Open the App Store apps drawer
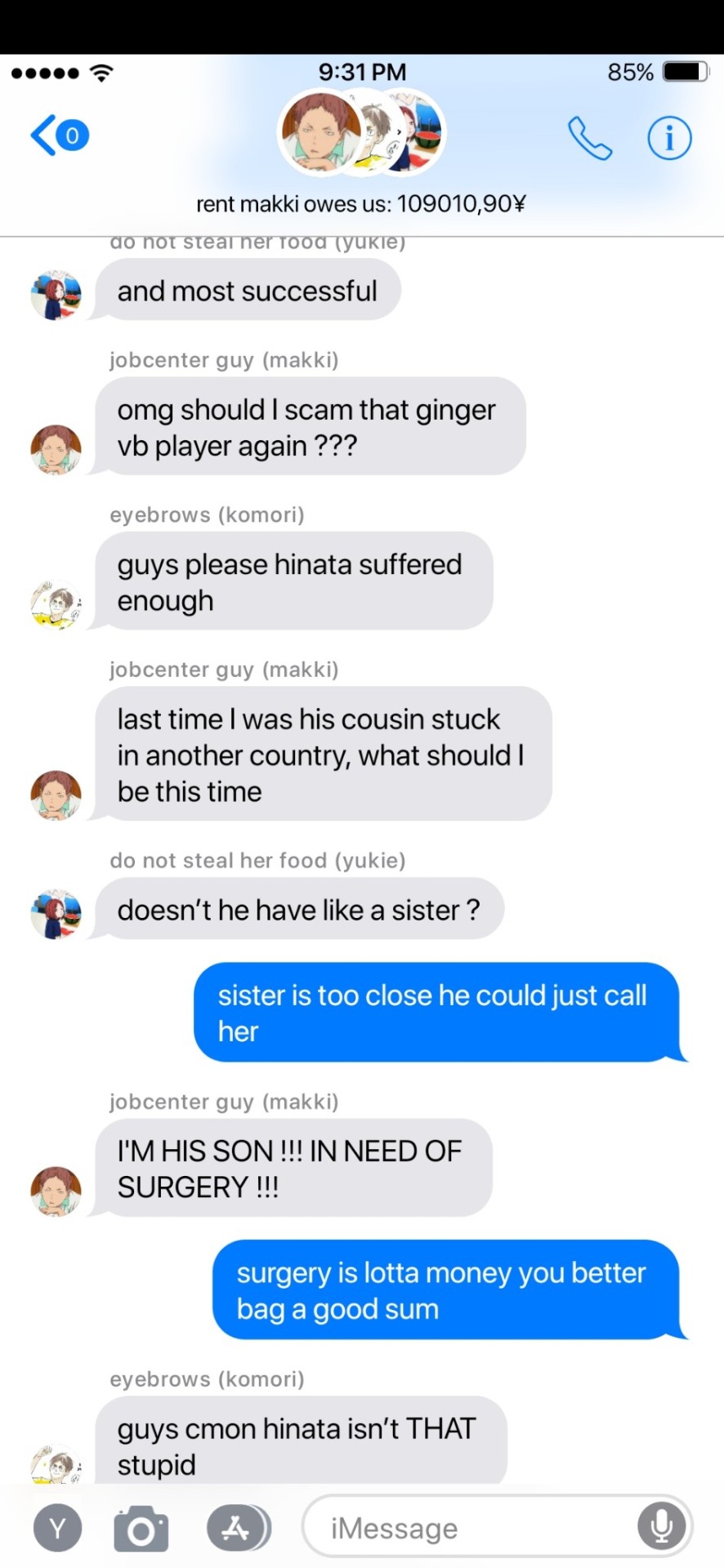Screen dimensions: 724x1568 (237, 1528)
